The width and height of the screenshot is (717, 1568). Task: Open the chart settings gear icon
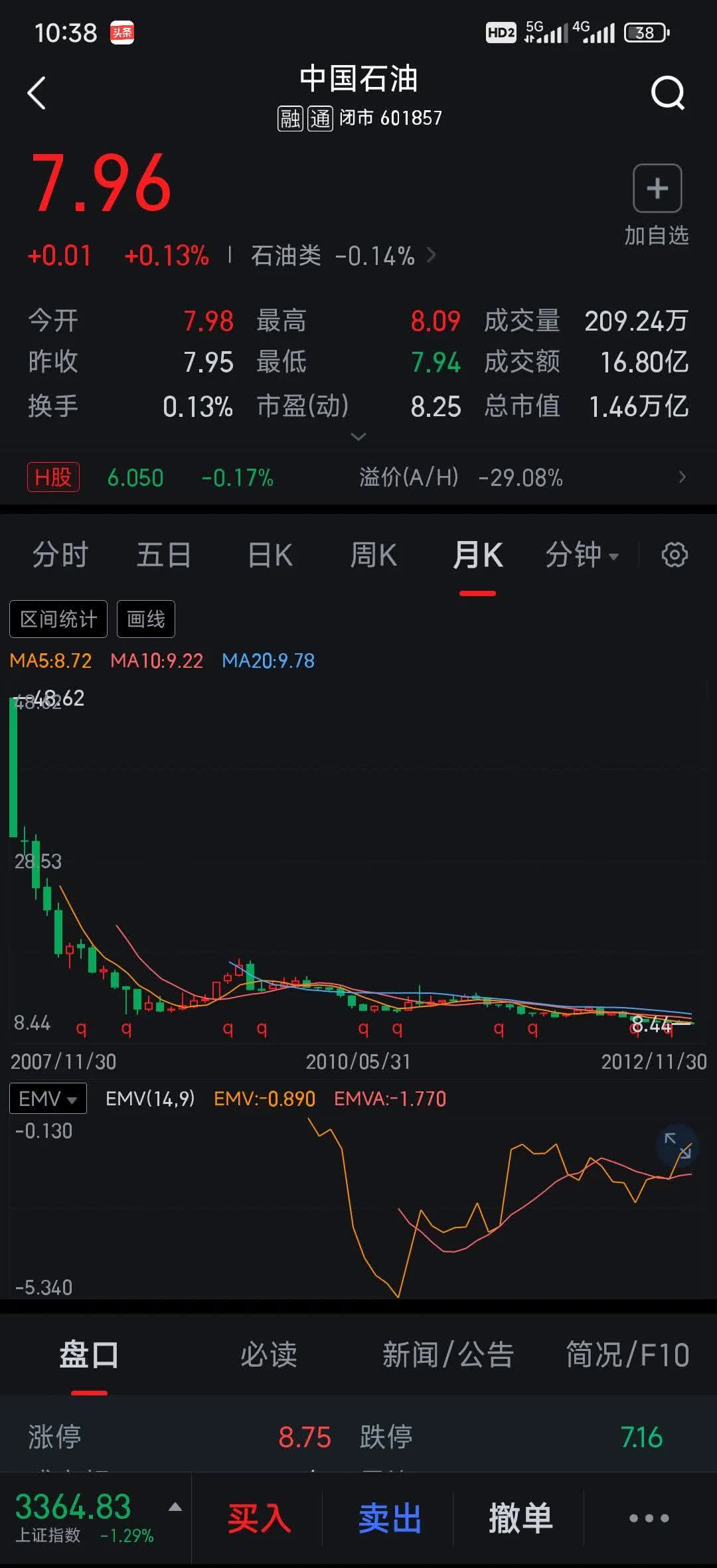(x=675, y=555)
